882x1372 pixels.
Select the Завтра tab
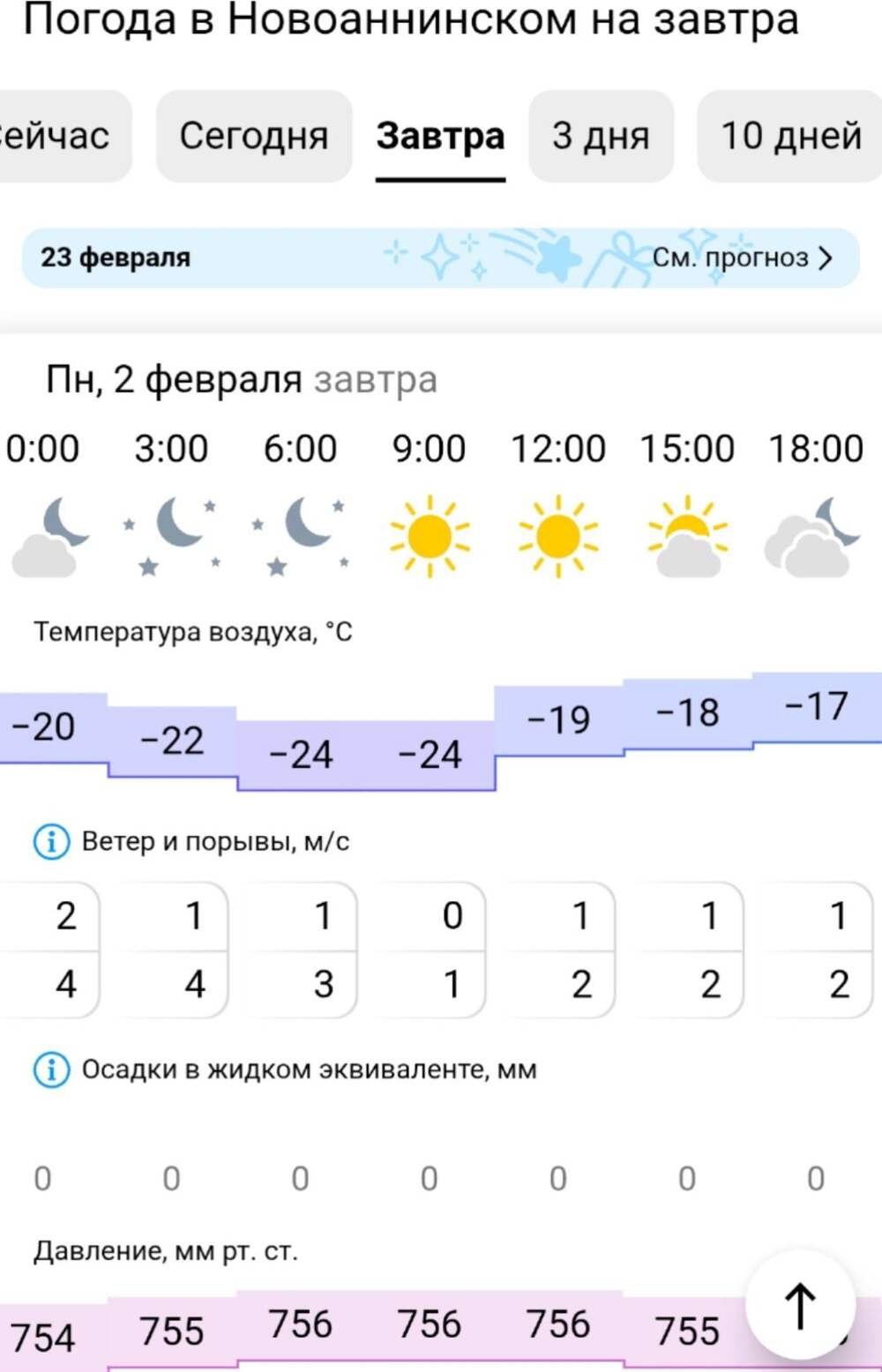click(x=440, y=137)
